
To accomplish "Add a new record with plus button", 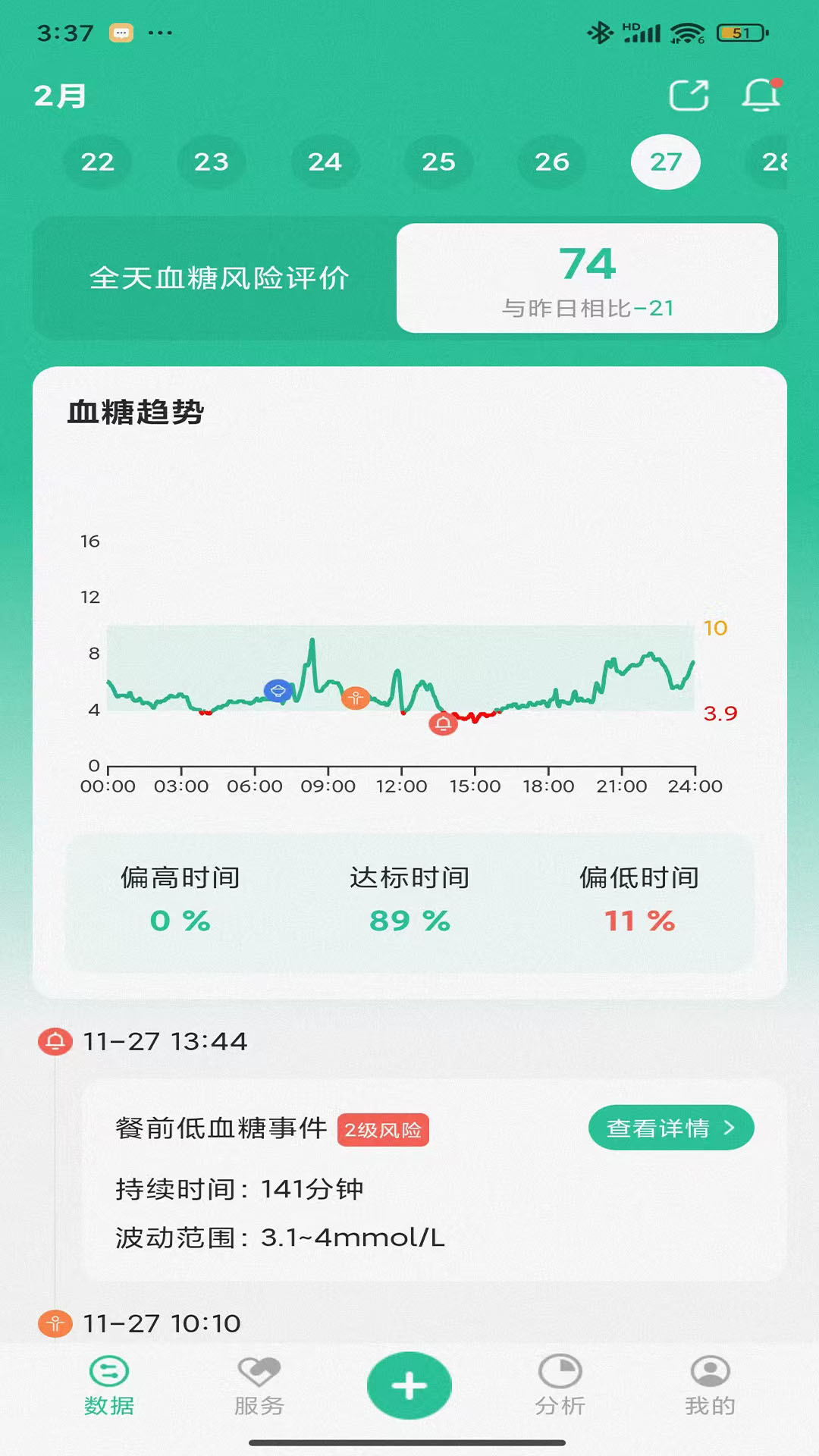I will (409, 1385).
